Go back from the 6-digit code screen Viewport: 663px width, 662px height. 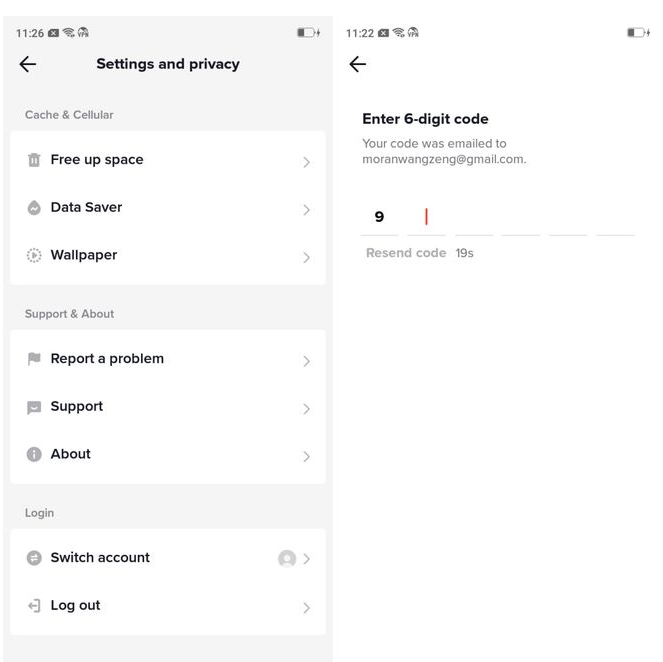click(x=358, y=64)
